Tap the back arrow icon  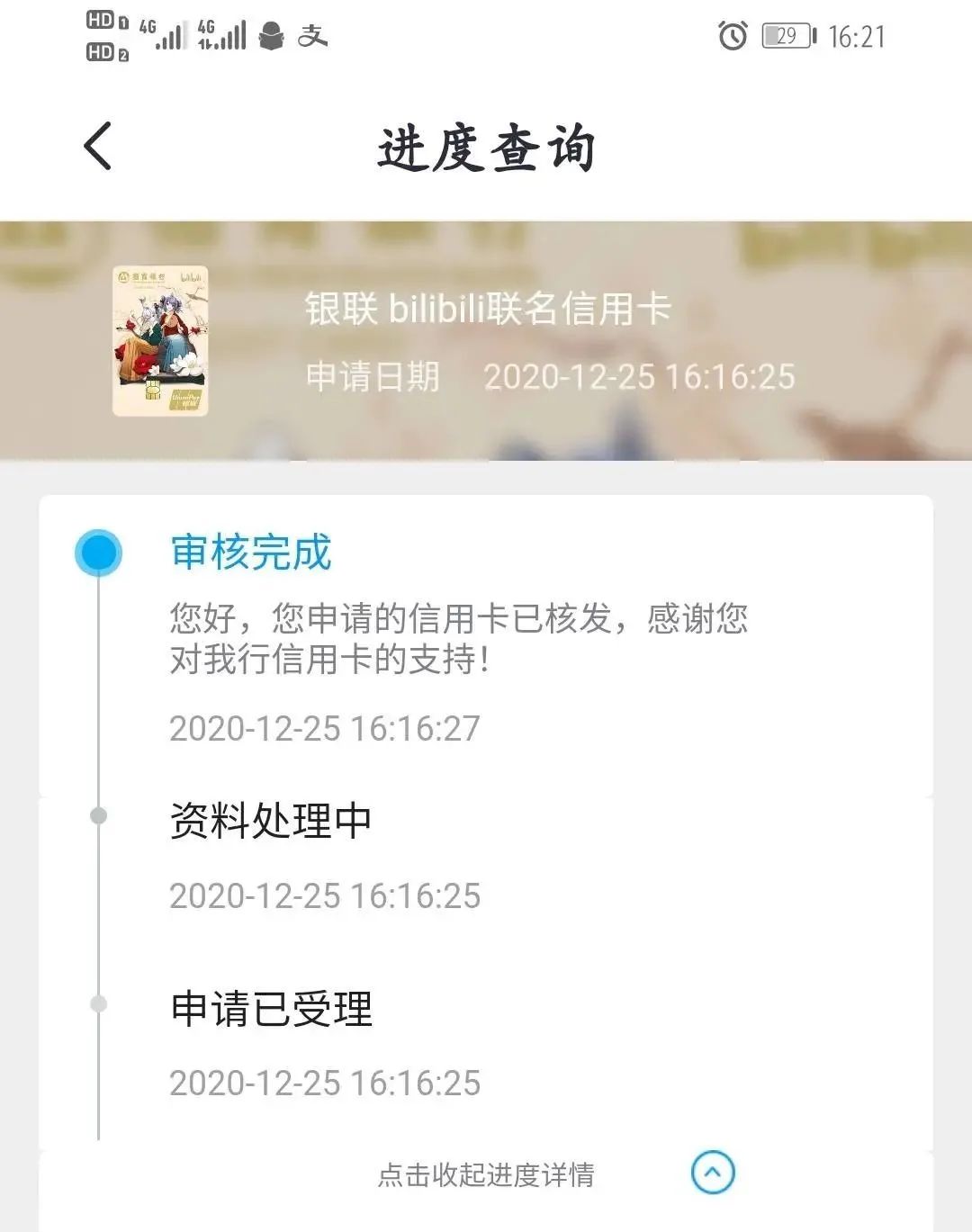tap(96, 147)
